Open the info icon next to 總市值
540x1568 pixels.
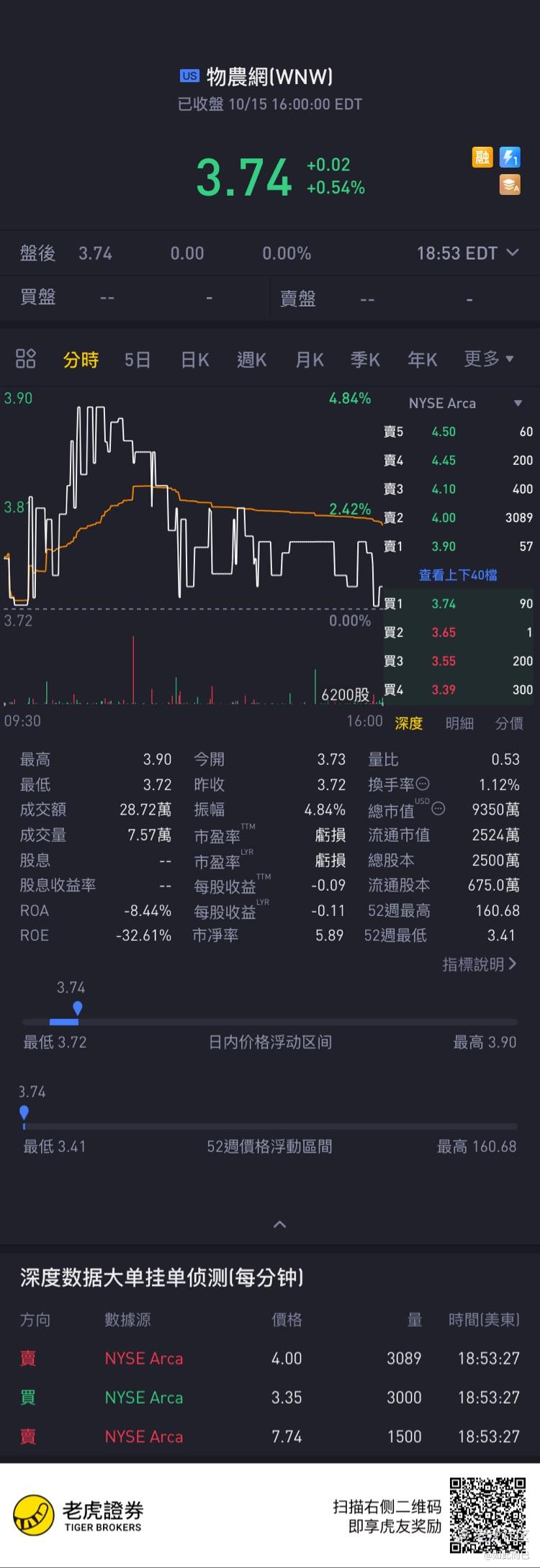click(x=438, y=809)
